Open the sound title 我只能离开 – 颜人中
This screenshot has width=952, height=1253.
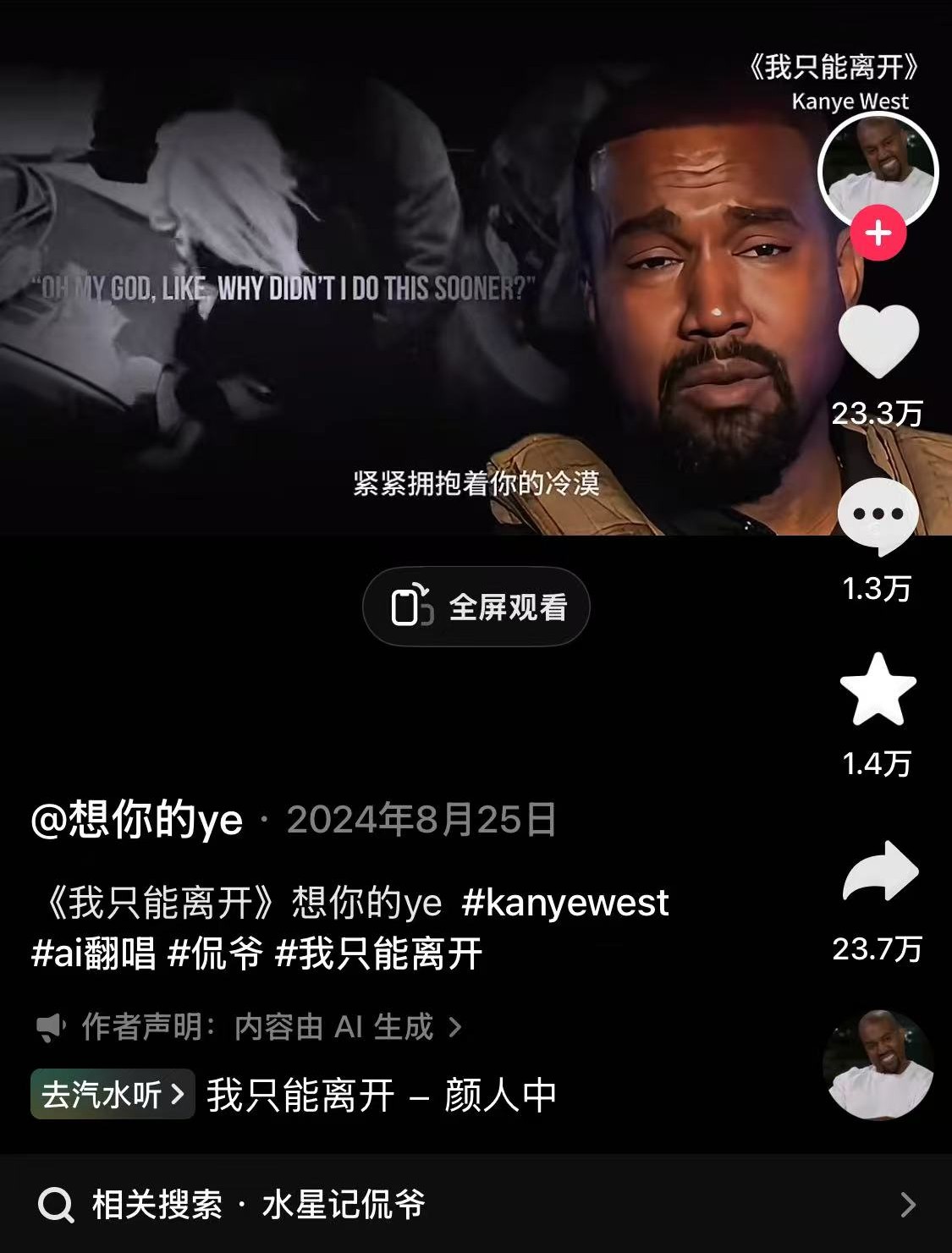click(382, 1096)
